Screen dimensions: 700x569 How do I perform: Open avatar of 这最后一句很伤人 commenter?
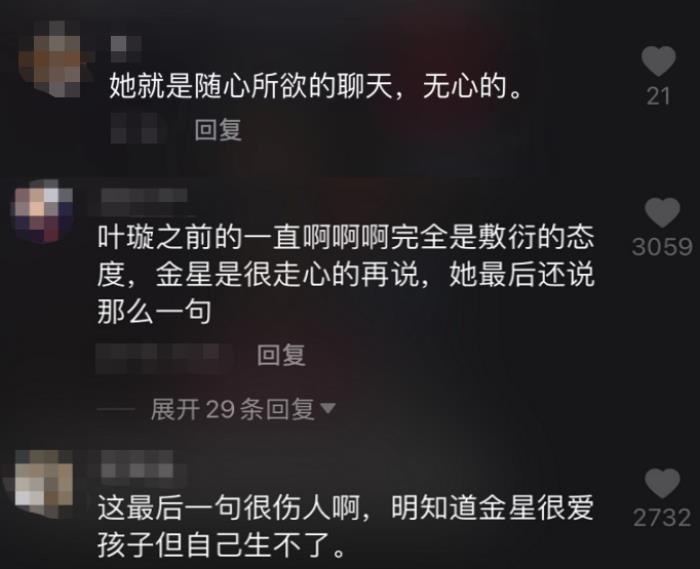[42, 482]
